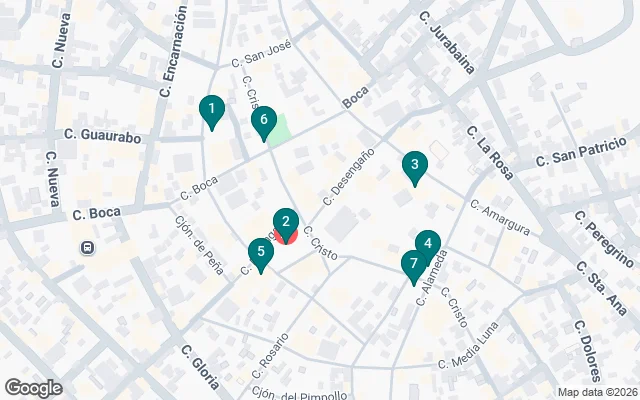Viewport: 640px width, 400px height.
Task: Open map pin number 2
Action: point(286,223)
